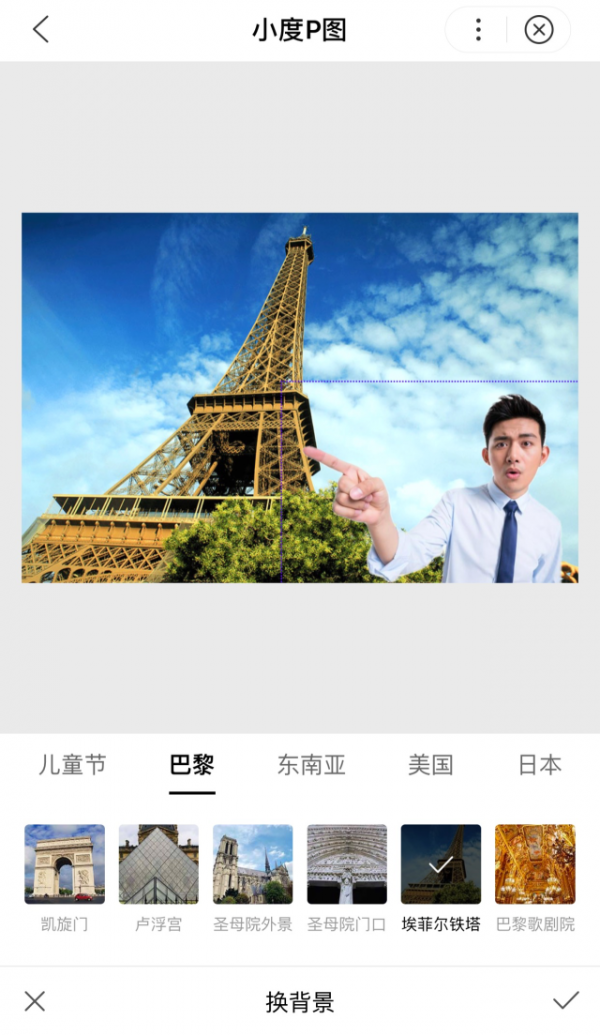Apply the 卢浮宫 background
Viewport: 600px width, 1035px height.
pyautogui.click(x=158, y=864)
